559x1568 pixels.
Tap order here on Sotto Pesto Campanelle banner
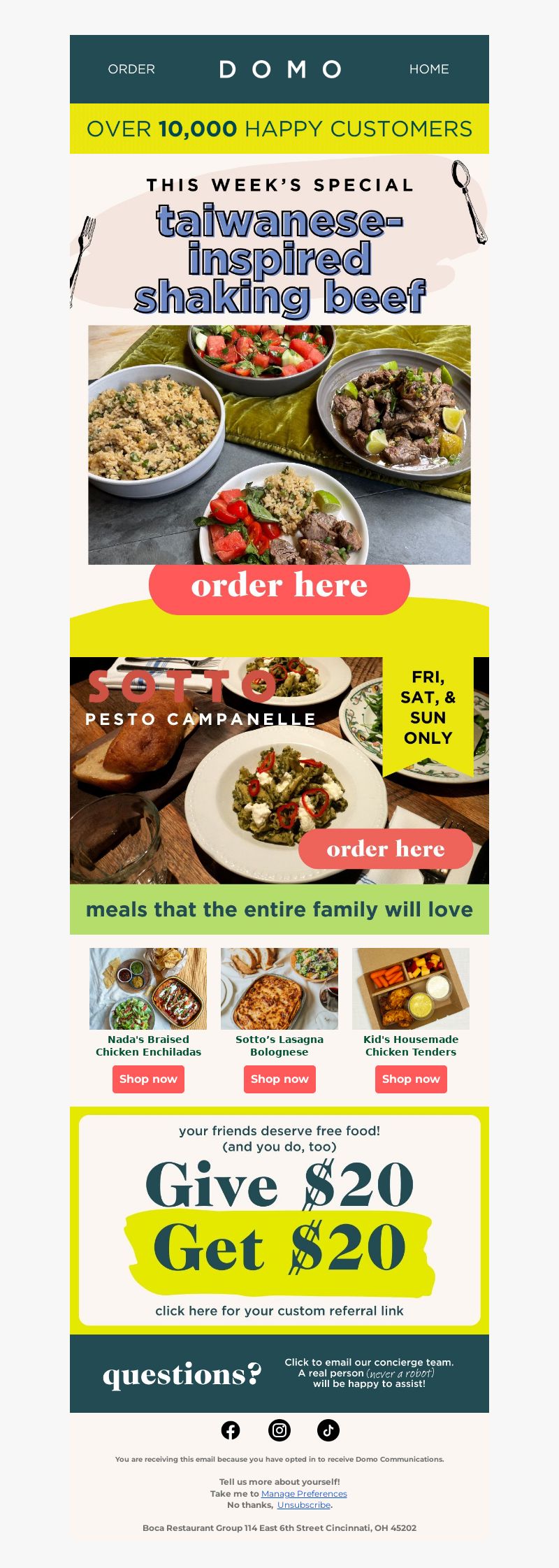[386, 849]
